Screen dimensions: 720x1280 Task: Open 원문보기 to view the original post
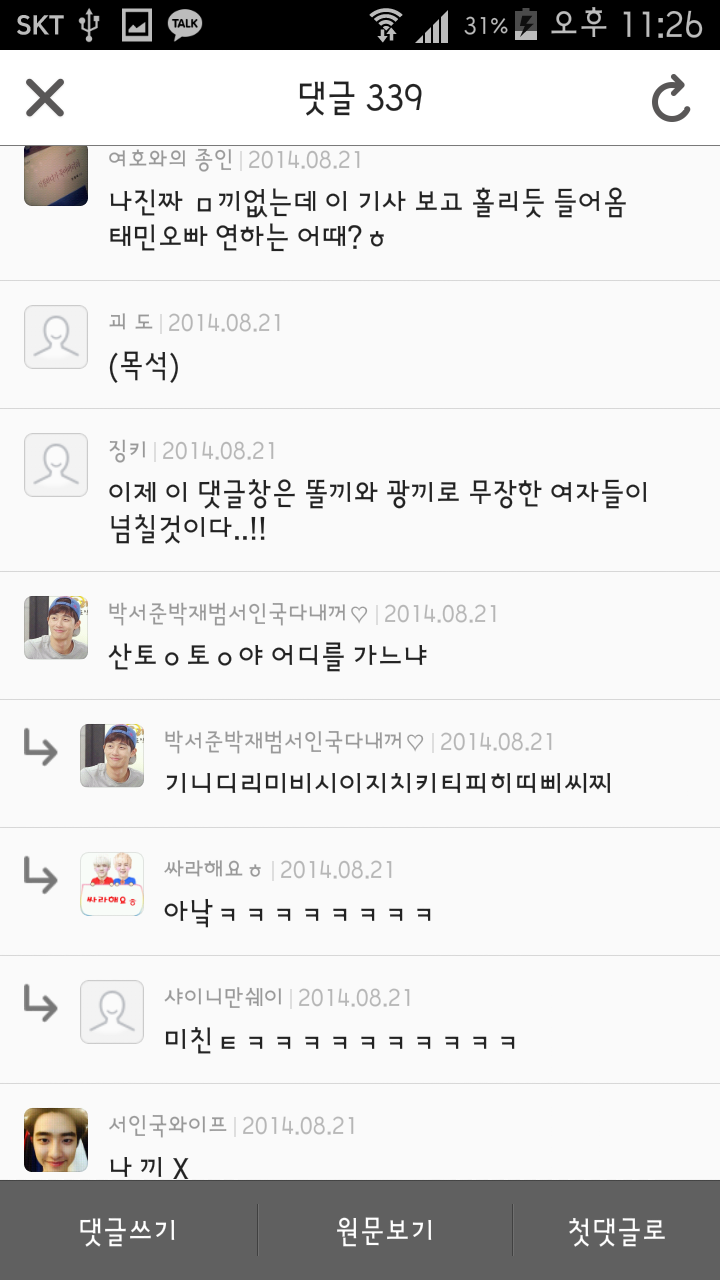click(385, 1230)
